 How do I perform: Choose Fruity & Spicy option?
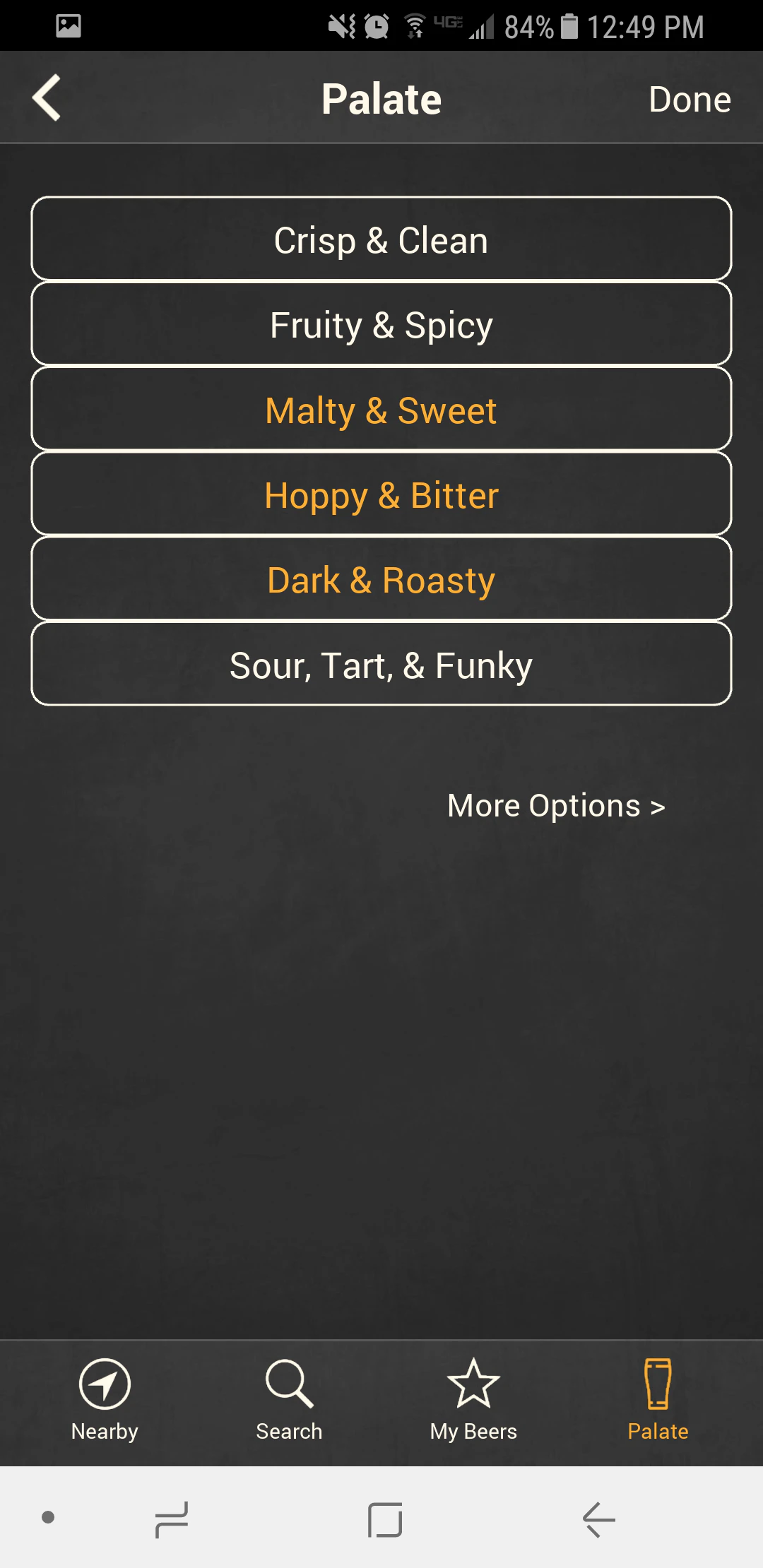click(381, 325)
